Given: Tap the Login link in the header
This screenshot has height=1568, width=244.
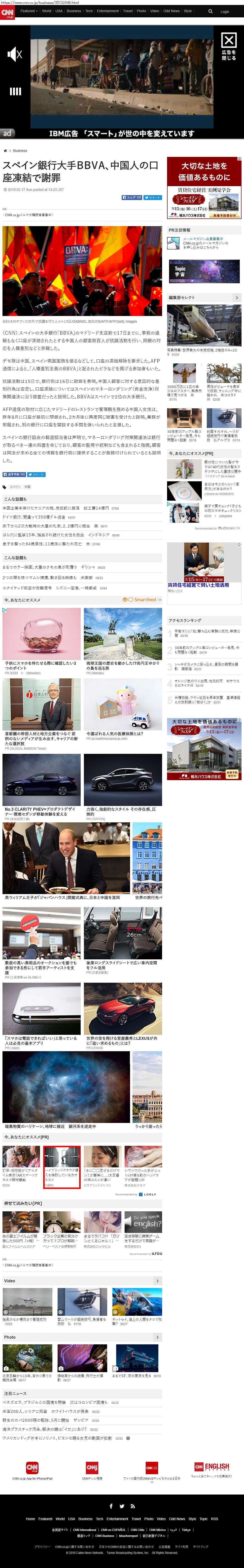Looking at the screenshot, I should pyautogui.click(x=225, y=11).
